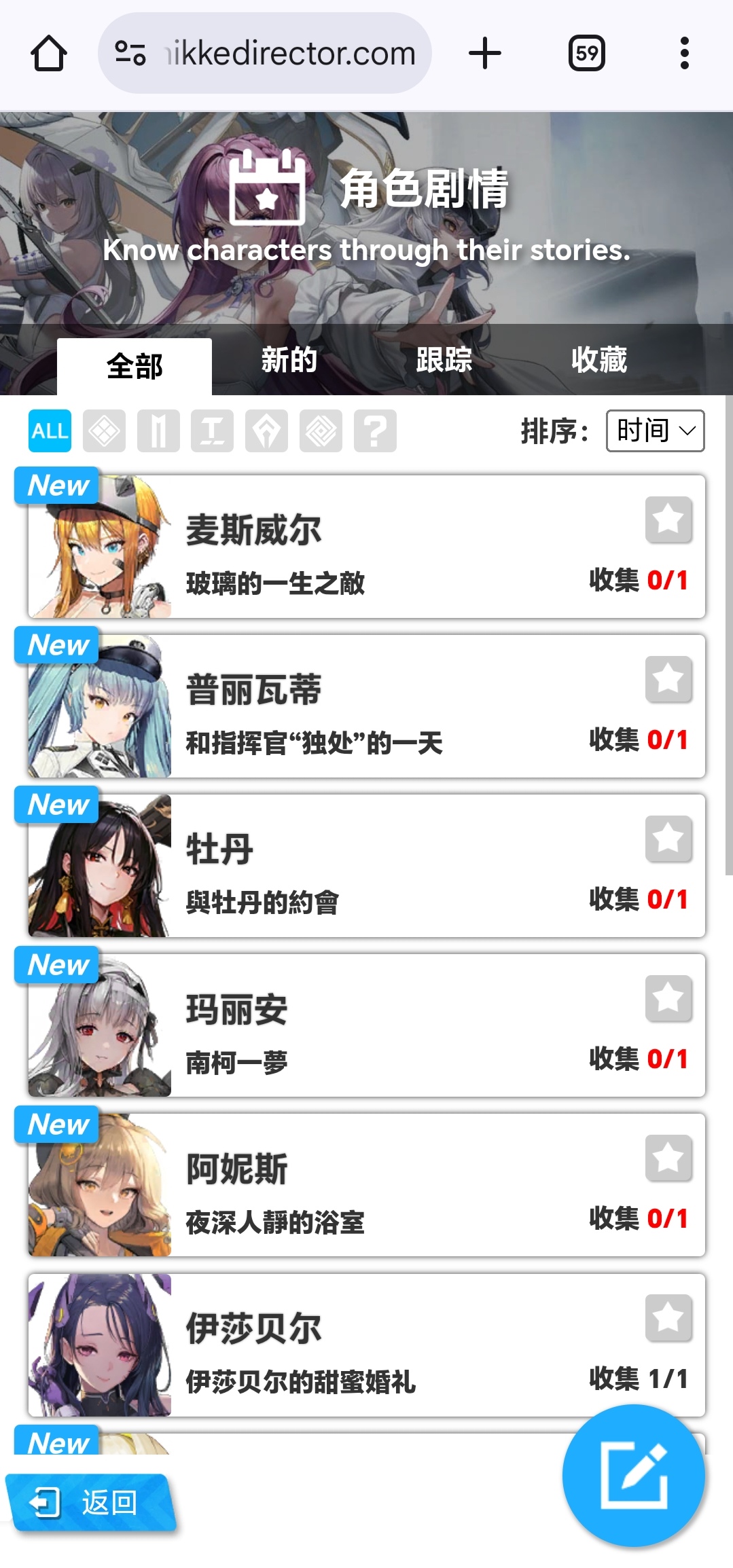Open 伊莎贝尔的甜蜜婚礼 story card

point(367,1345)
